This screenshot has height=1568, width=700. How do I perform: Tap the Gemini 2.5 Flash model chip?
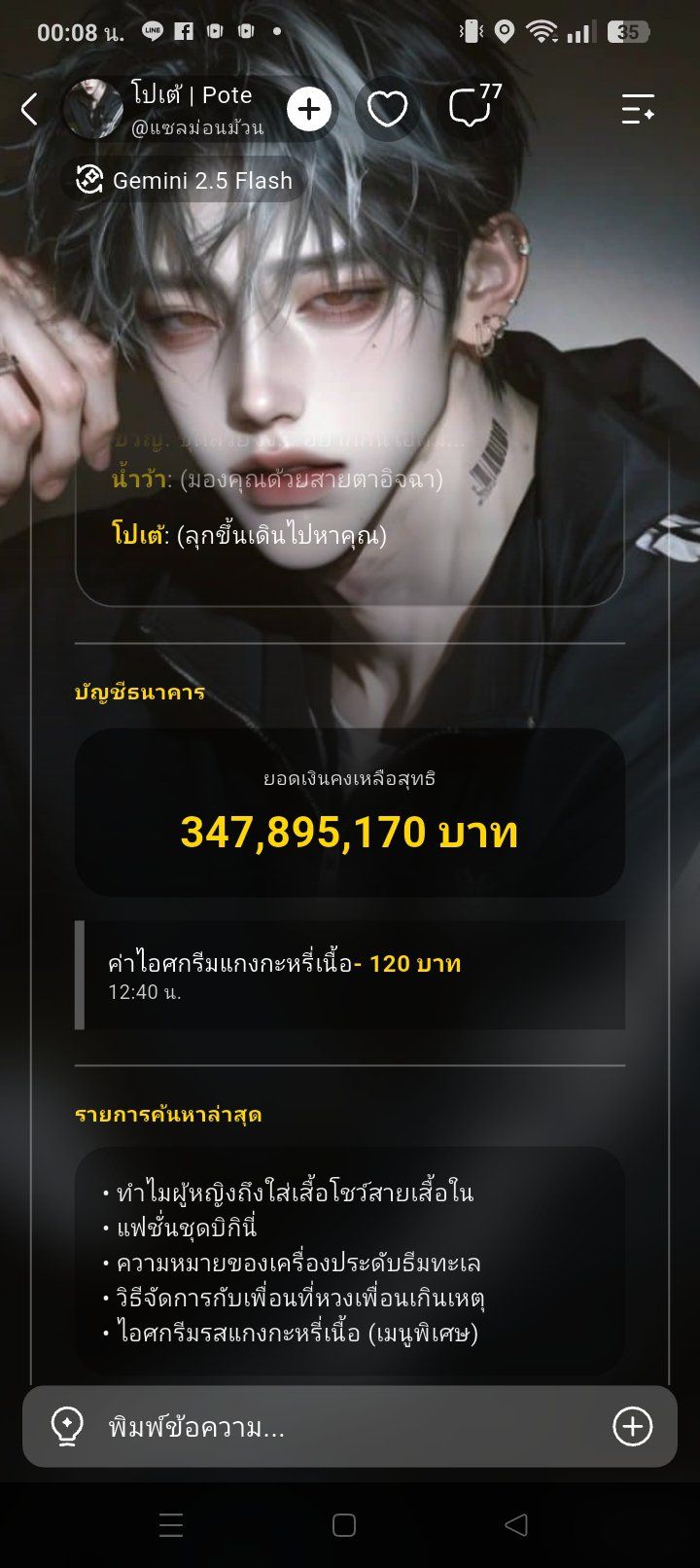185,180
